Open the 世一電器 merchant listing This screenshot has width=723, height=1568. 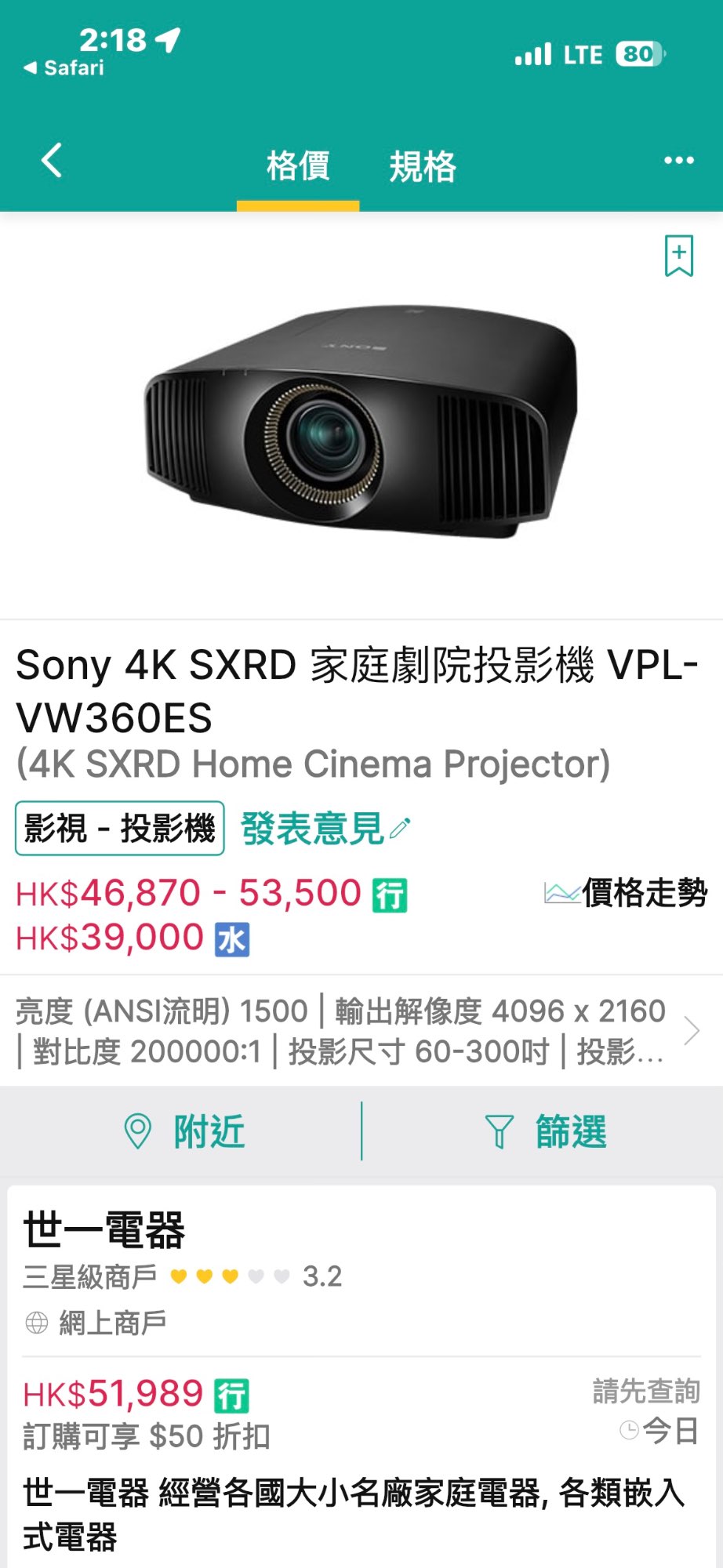(x=104, y=1229)
